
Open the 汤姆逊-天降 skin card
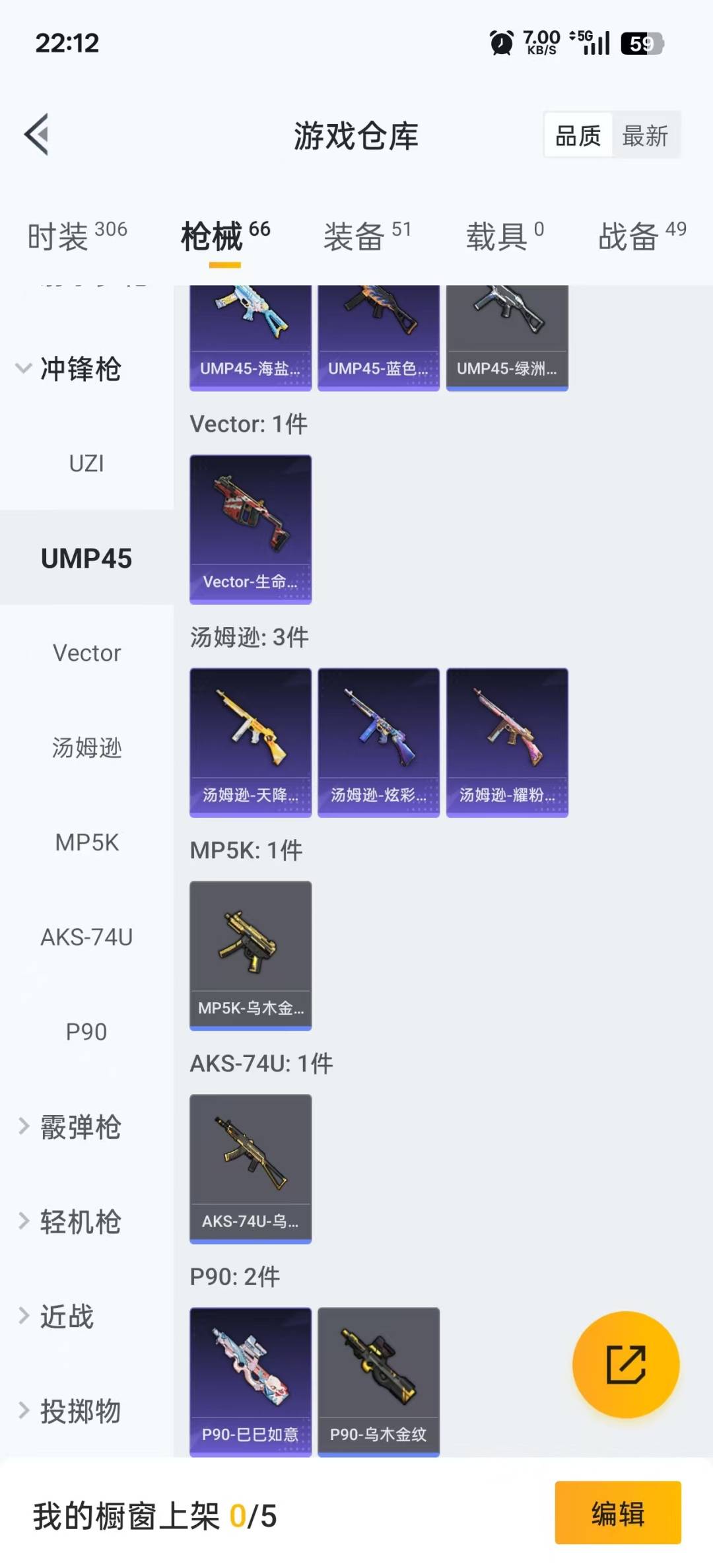[250, 742]
